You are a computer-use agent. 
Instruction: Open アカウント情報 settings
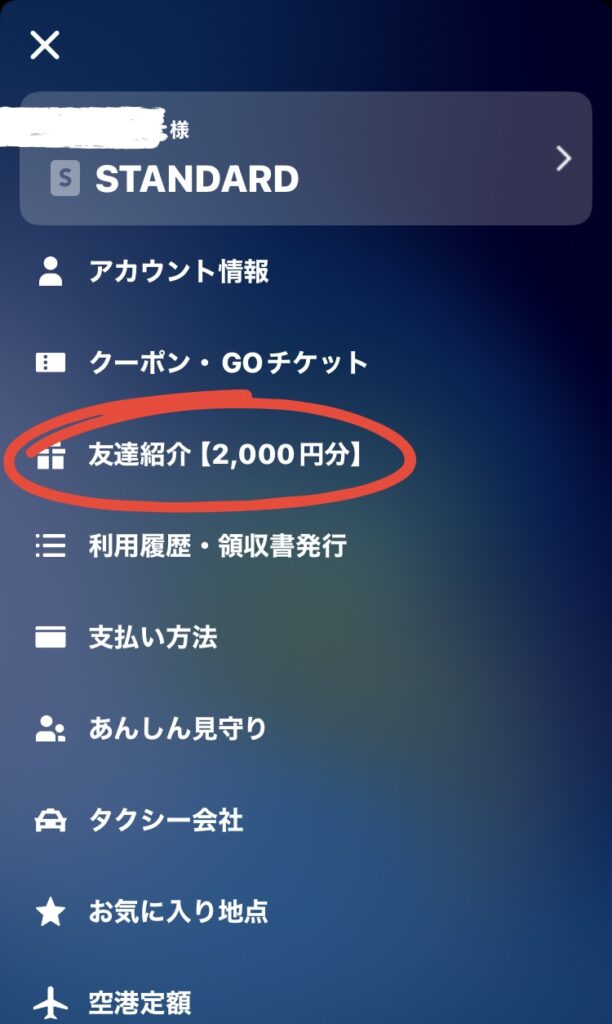coord(178,271)
